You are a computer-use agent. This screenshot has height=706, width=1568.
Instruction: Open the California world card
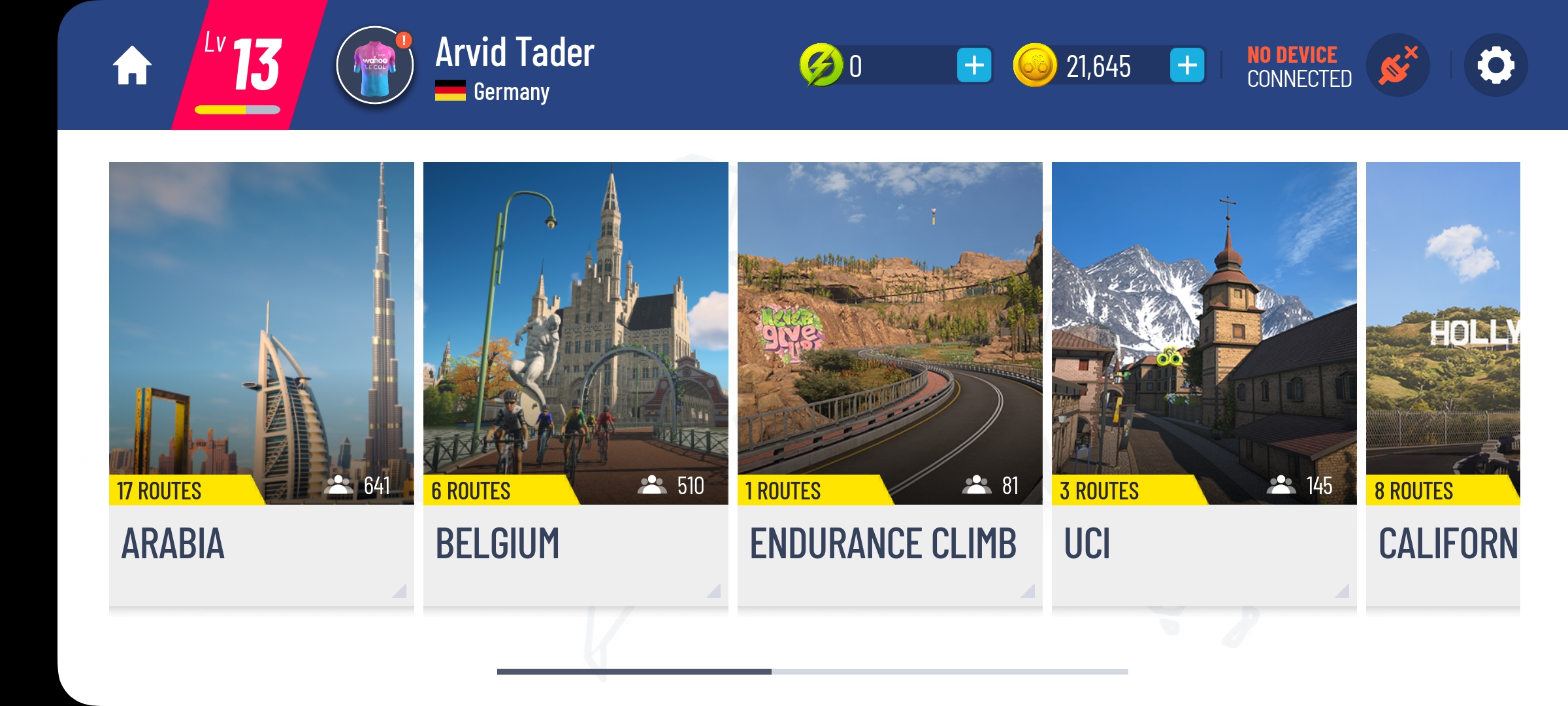(x=1443, y=386)
